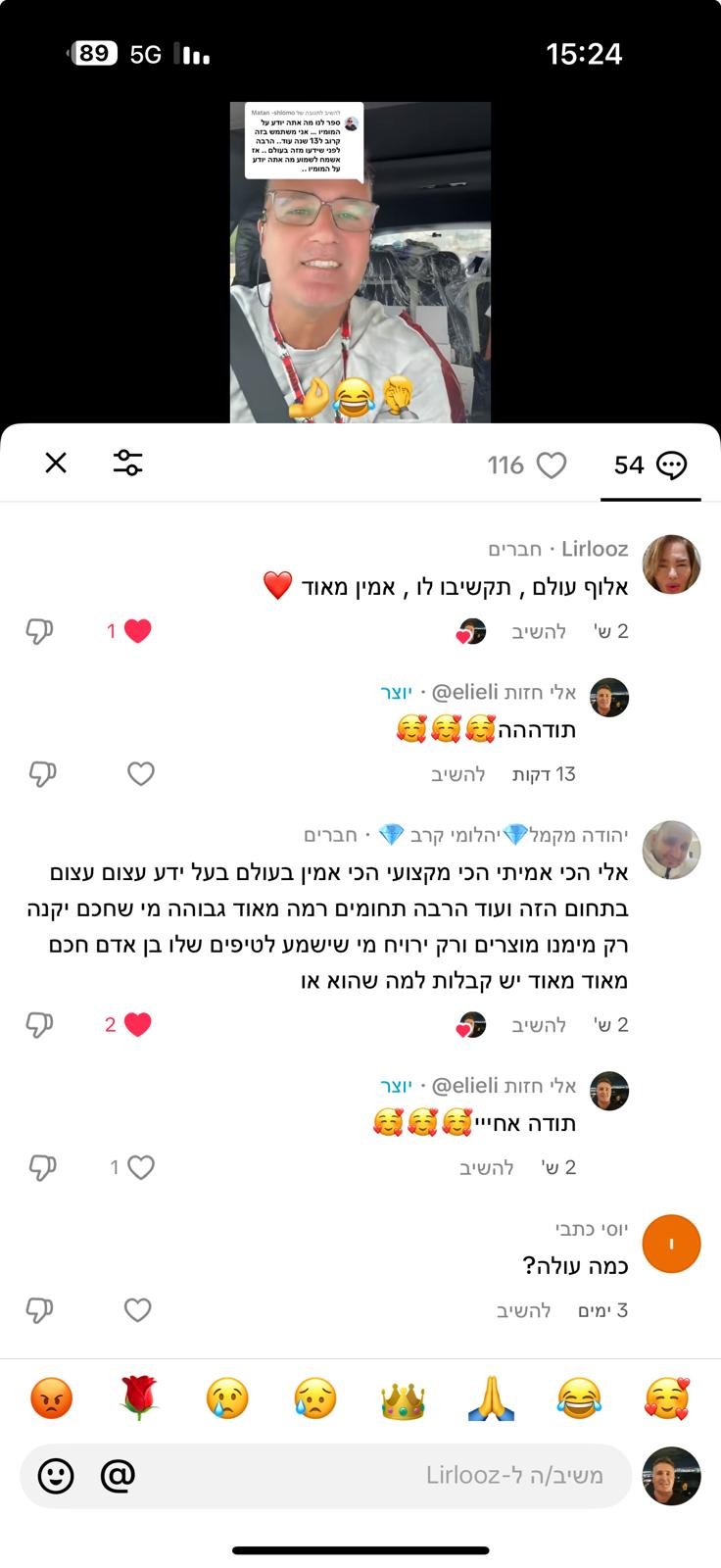Like the creator's תודהההה reply

pyautogui.click(x=141, y=774)
